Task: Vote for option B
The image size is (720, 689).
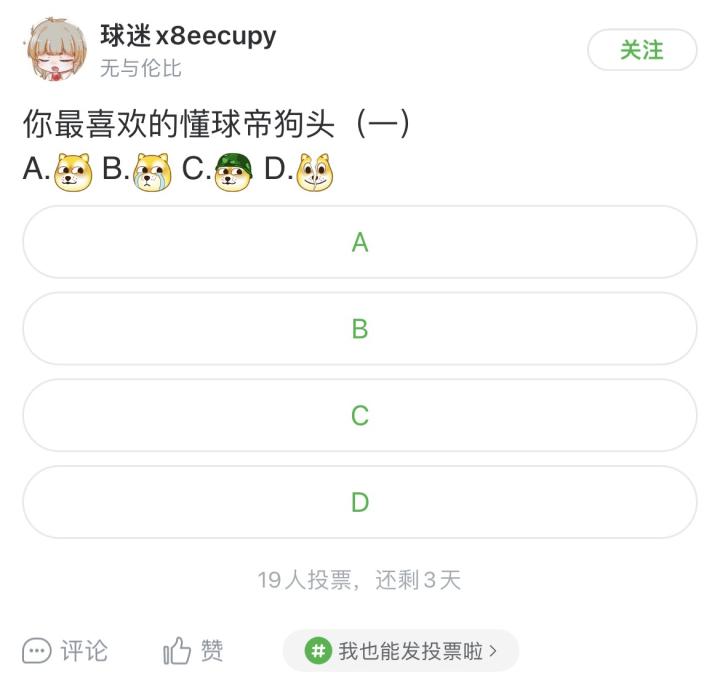Action: (360, 329)
